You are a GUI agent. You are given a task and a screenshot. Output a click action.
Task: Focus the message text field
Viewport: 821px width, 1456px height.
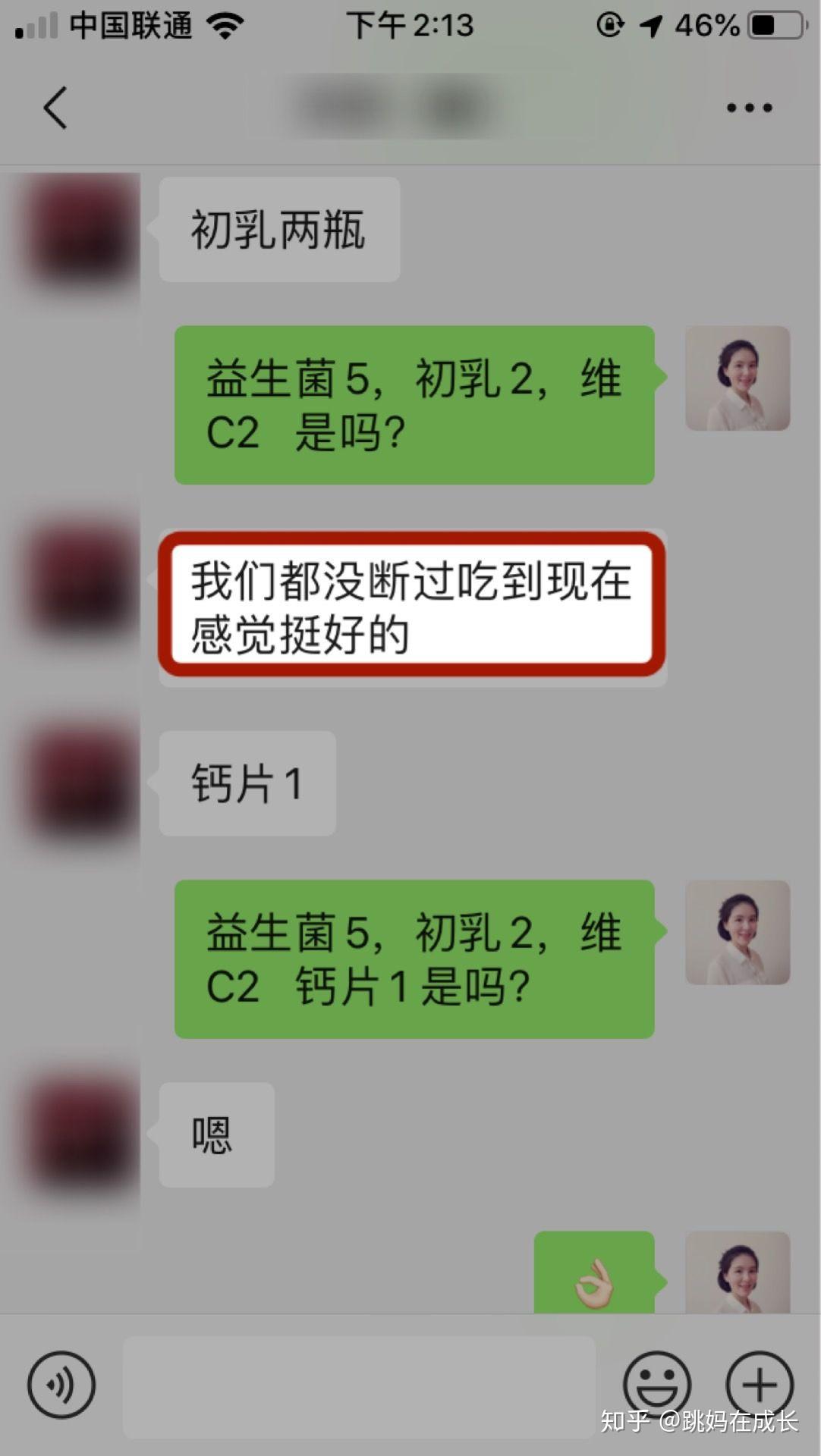358,1386
